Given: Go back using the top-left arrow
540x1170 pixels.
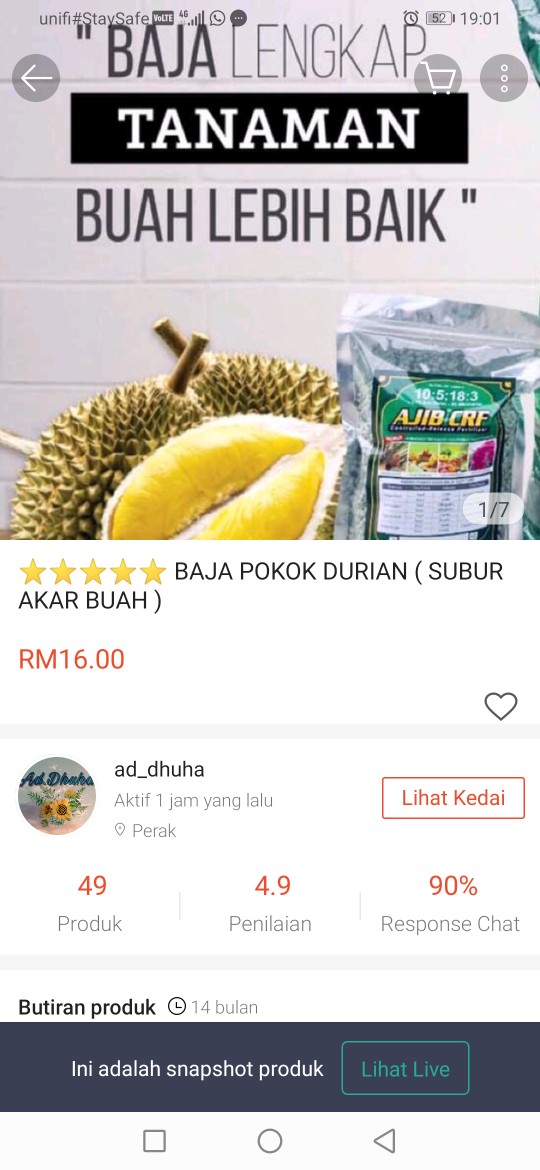Looking at the screenshot, I should coord(36,78).
